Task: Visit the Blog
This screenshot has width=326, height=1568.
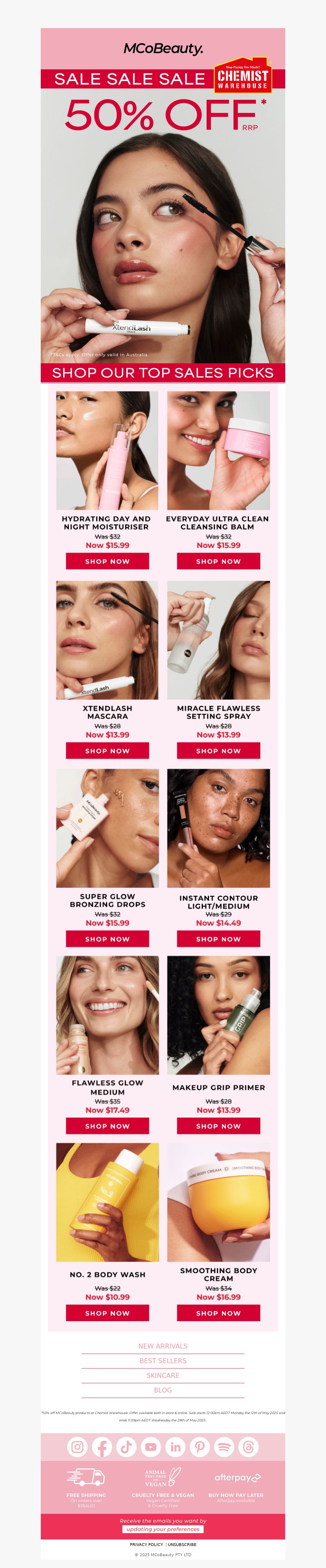Action: [x=163, y=1390]
